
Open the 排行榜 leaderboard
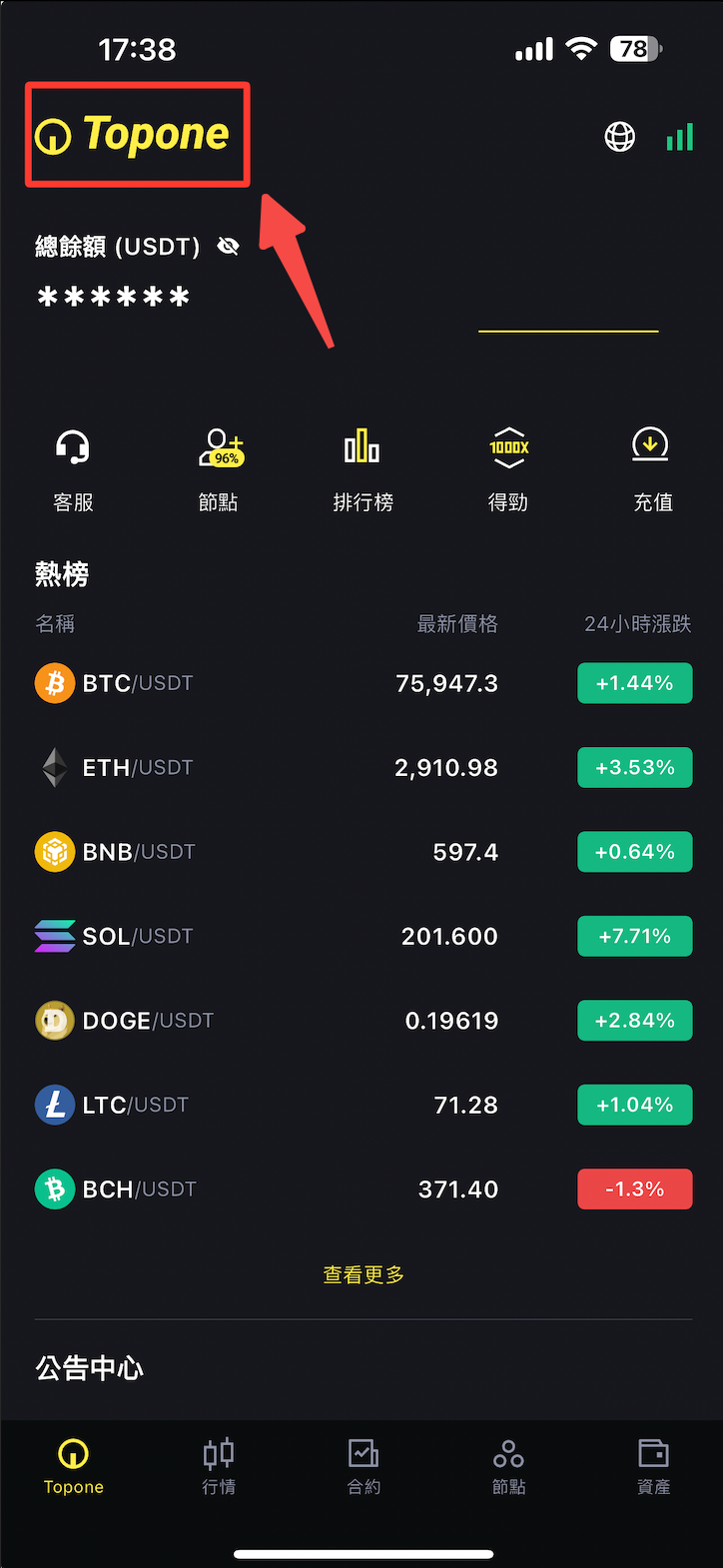click(x=362, y=470)
